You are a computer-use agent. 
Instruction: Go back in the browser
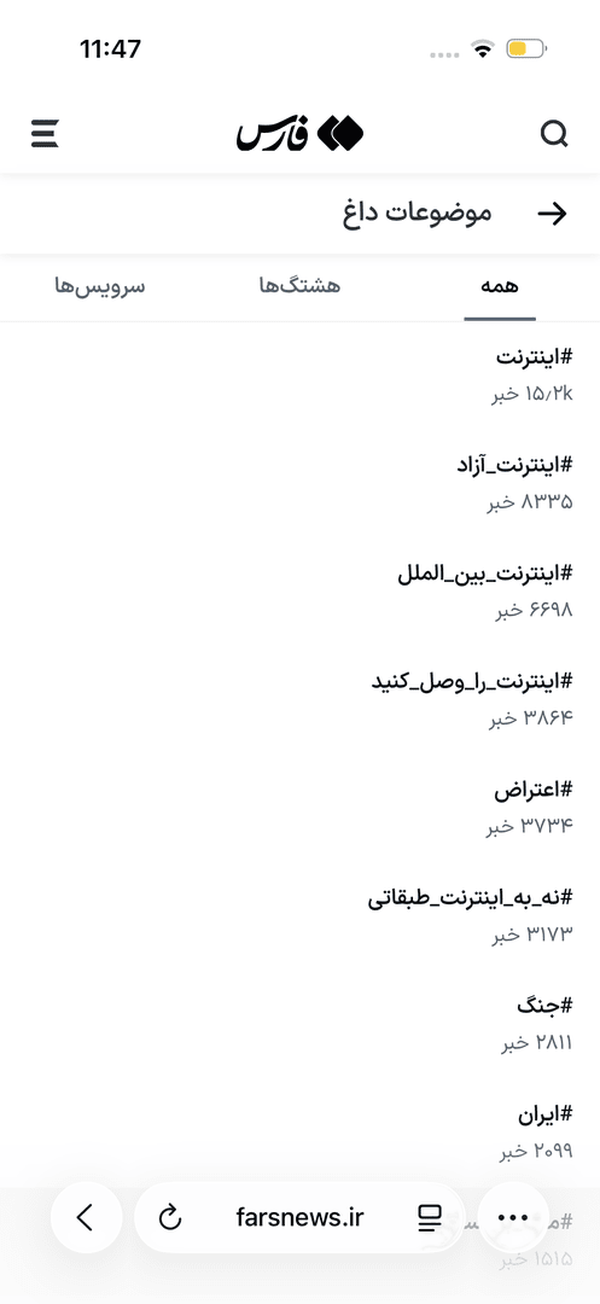click(x=86, y=1217)
